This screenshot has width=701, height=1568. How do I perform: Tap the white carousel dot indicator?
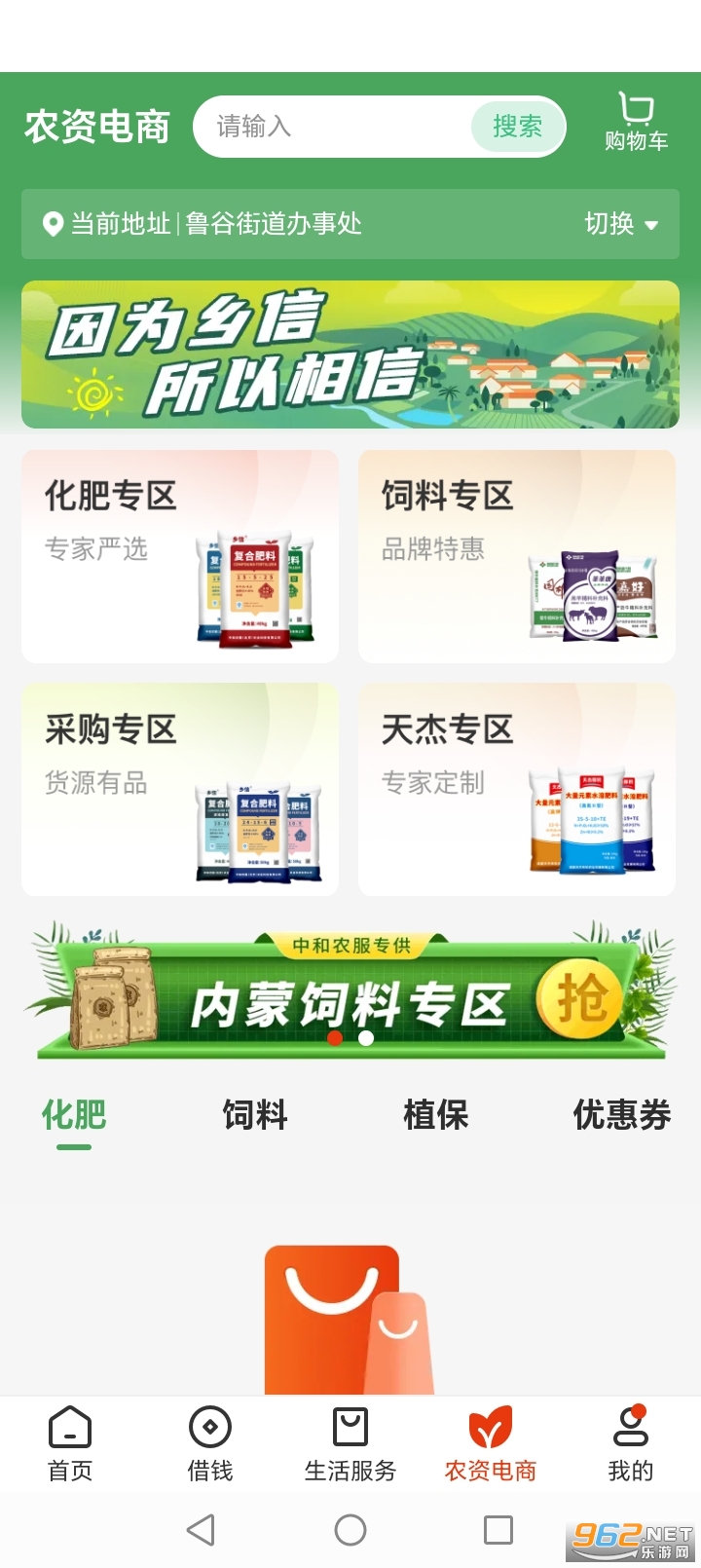point(366,1039)
